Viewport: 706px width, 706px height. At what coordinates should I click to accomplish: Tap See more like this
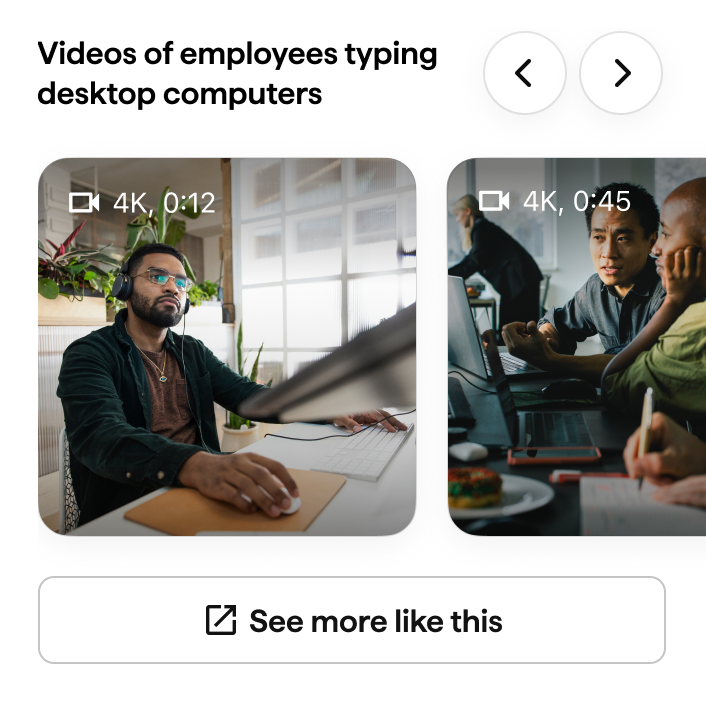pyautogui.click(x=352, y=620)
